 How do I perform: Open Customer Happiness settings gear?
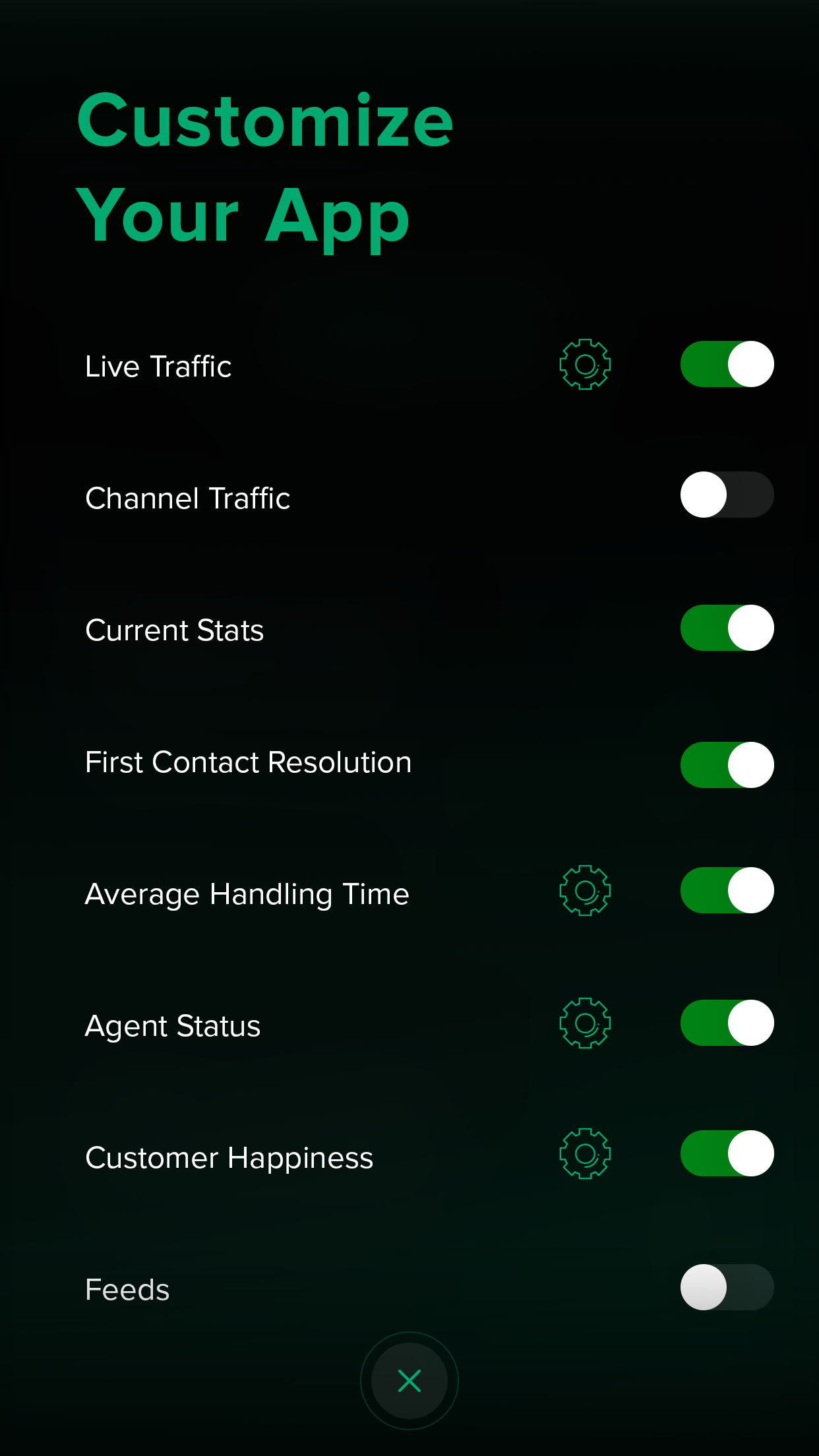585,1153
